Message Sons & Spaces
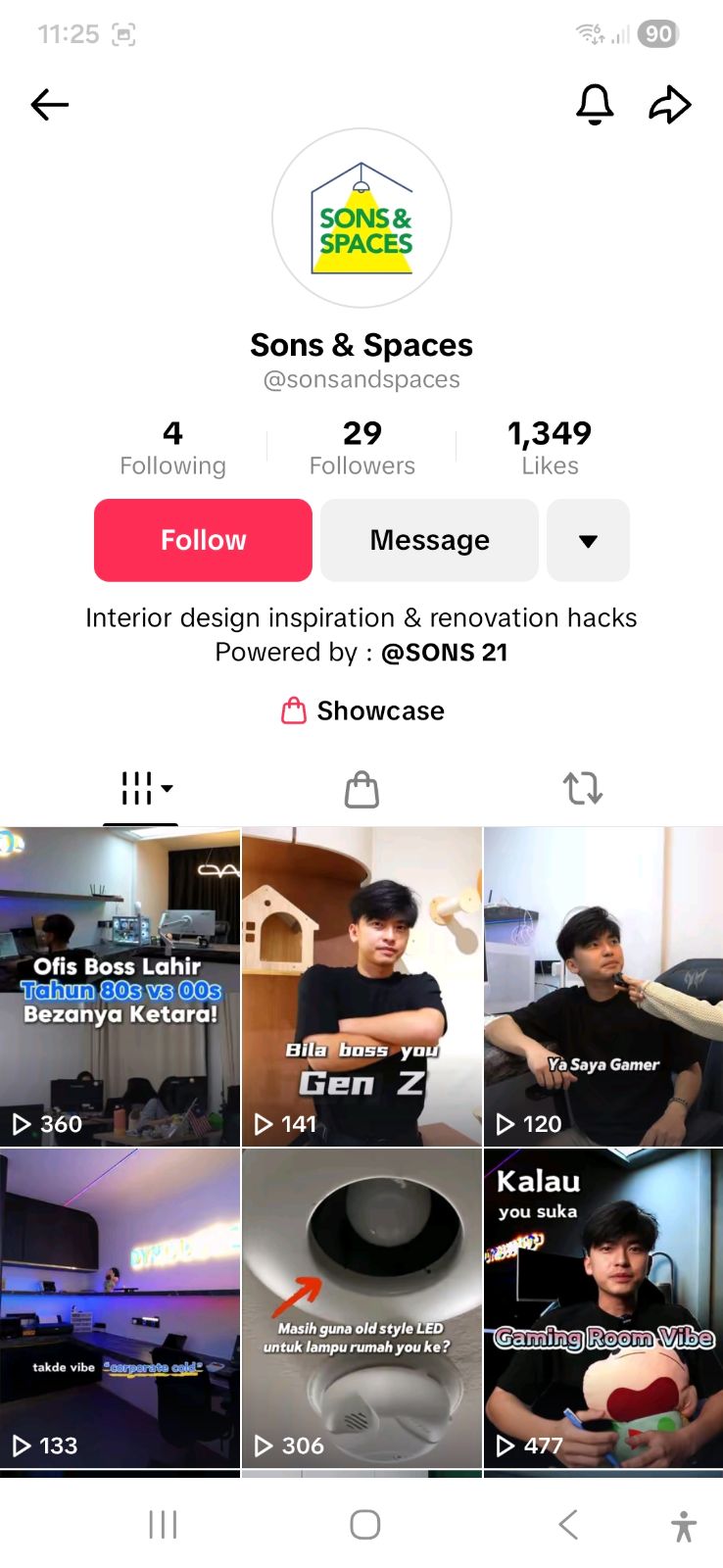Screen dimensions: 723x1568 [x=429, y=540]
